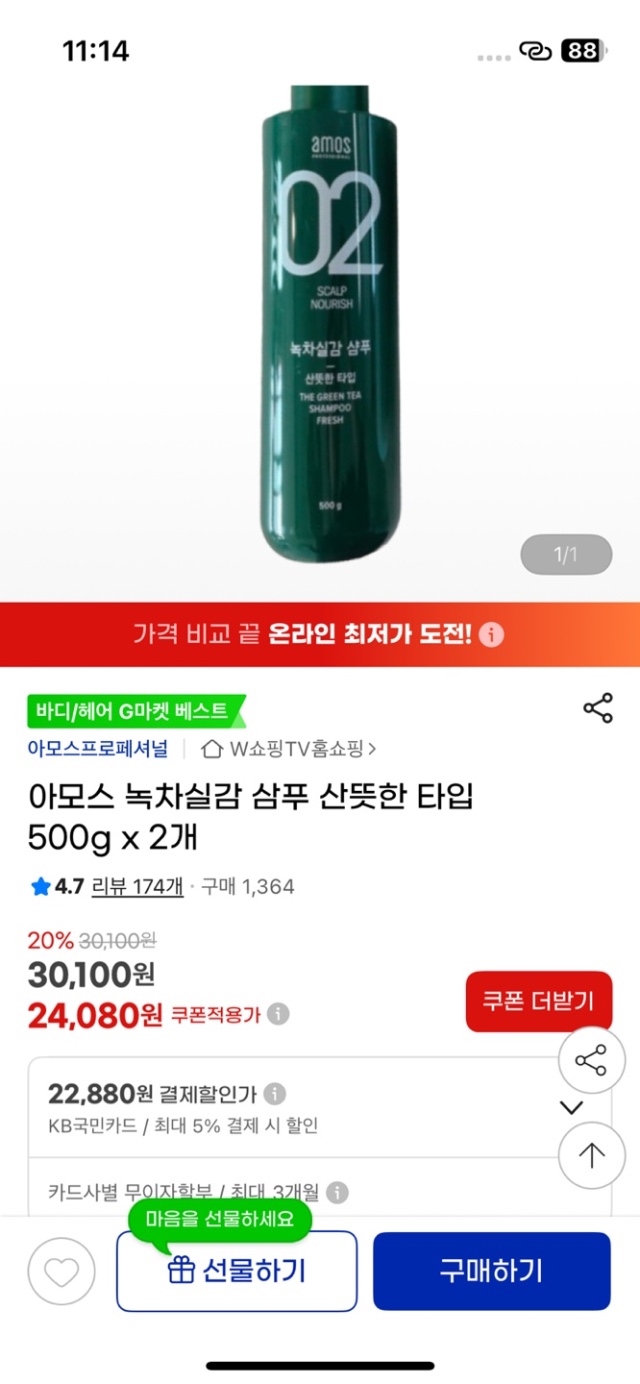Open the 아모스프로페셔널 brand link
Image resolution: width=640 pixels, height=1384 pixels.
point(98,748)
